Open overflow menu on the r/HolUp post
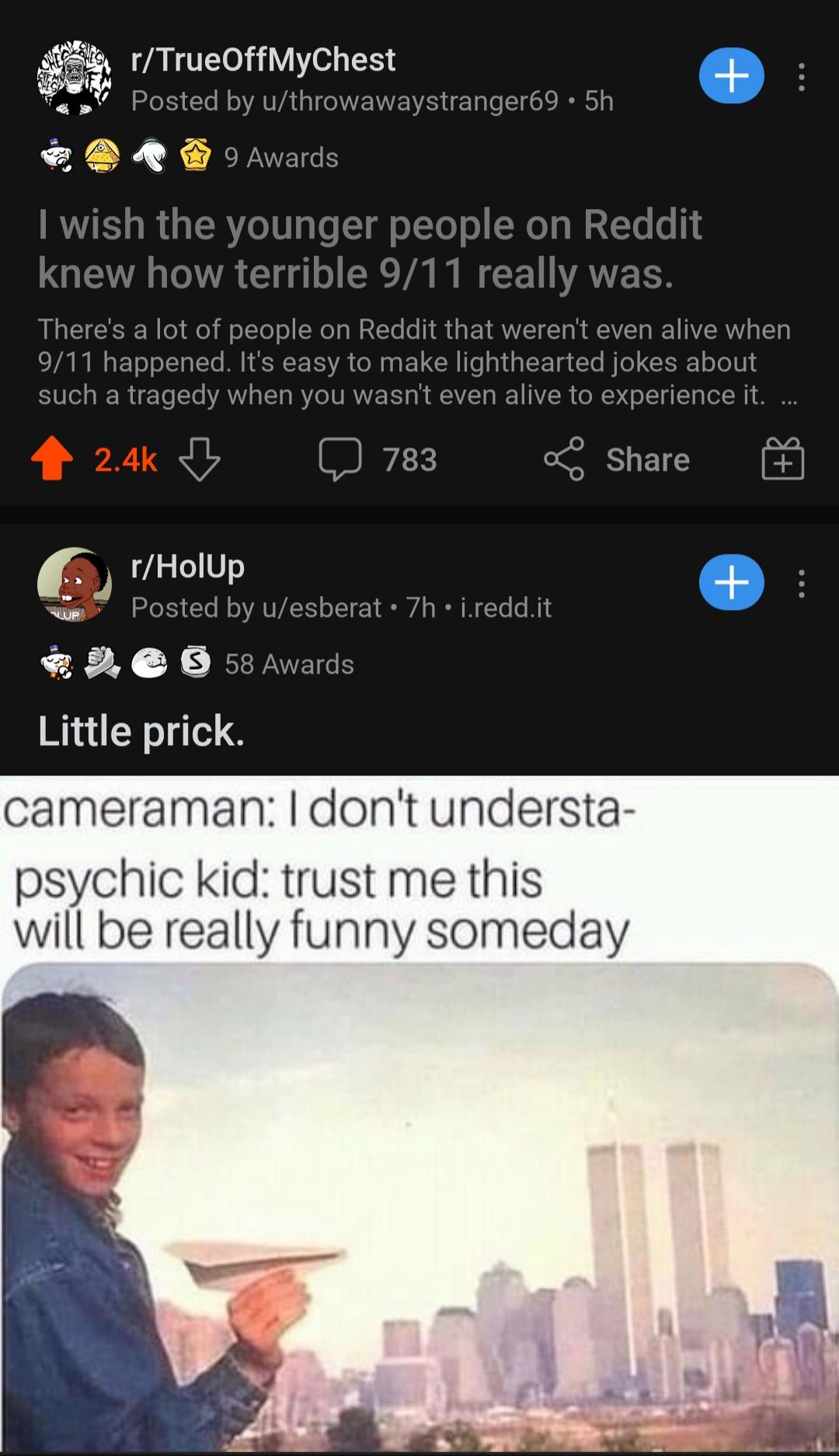Screen dimensions: 839x1456 click(x=801, y=583)
